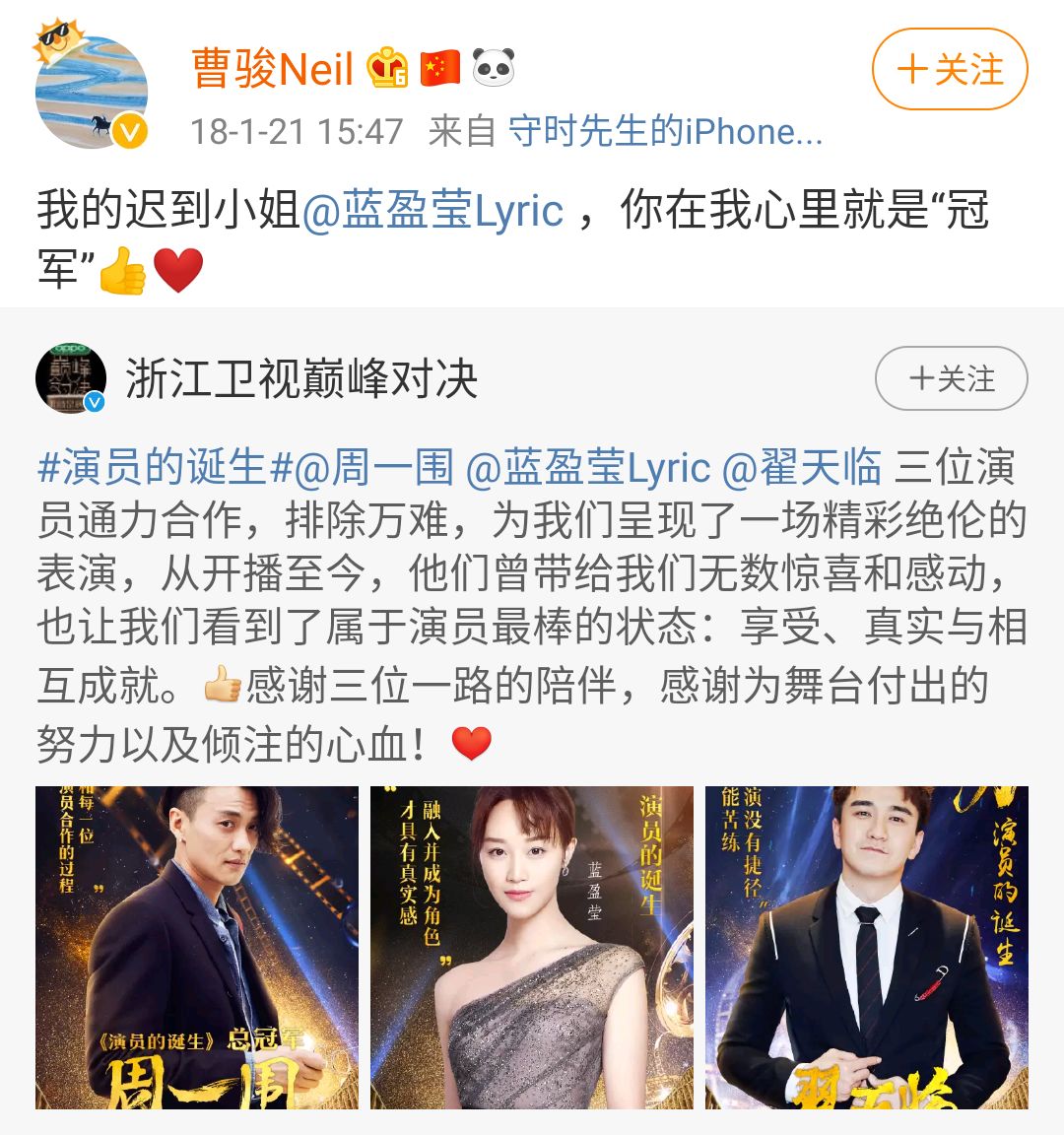Open 曹骏Neil's profile avatar
This screenshot has width=1064, height=1135.
pyautogui.click(x=92, y=93)
